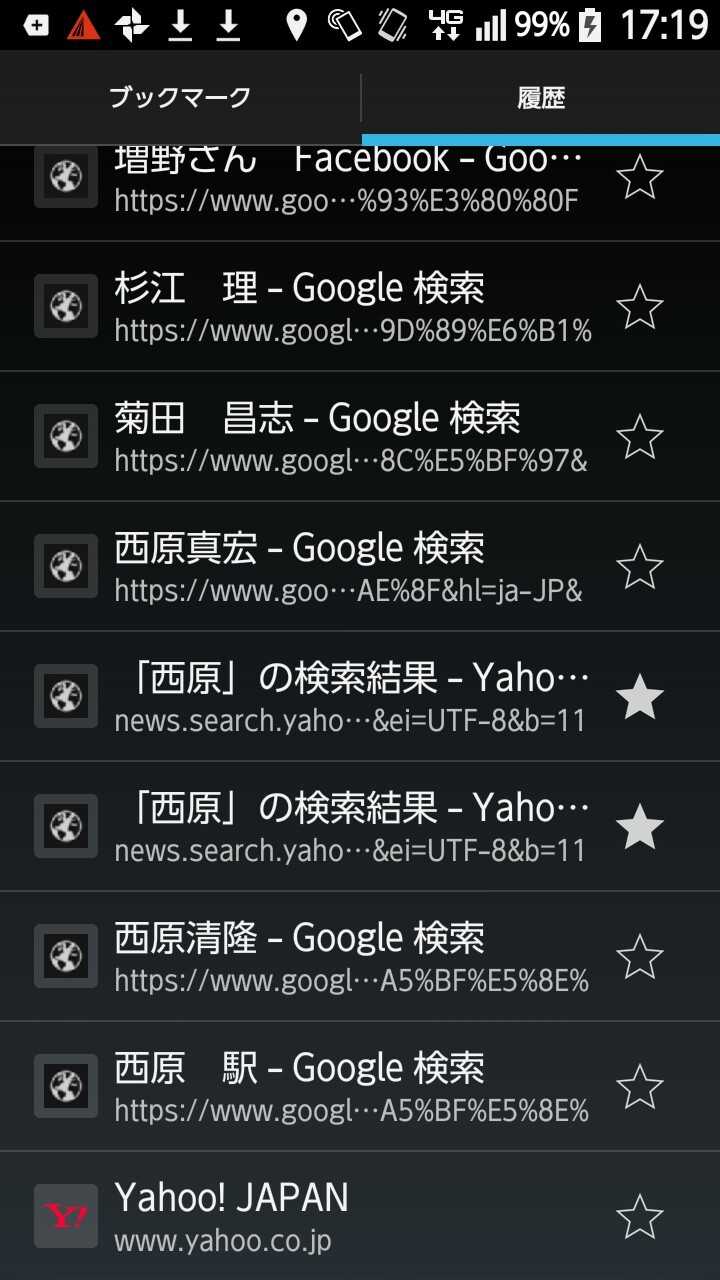The height and width of the screenshot is (1280, 720).
Task: Open 西原真宏 Google 検索 entry
Action: coord(340,567)
